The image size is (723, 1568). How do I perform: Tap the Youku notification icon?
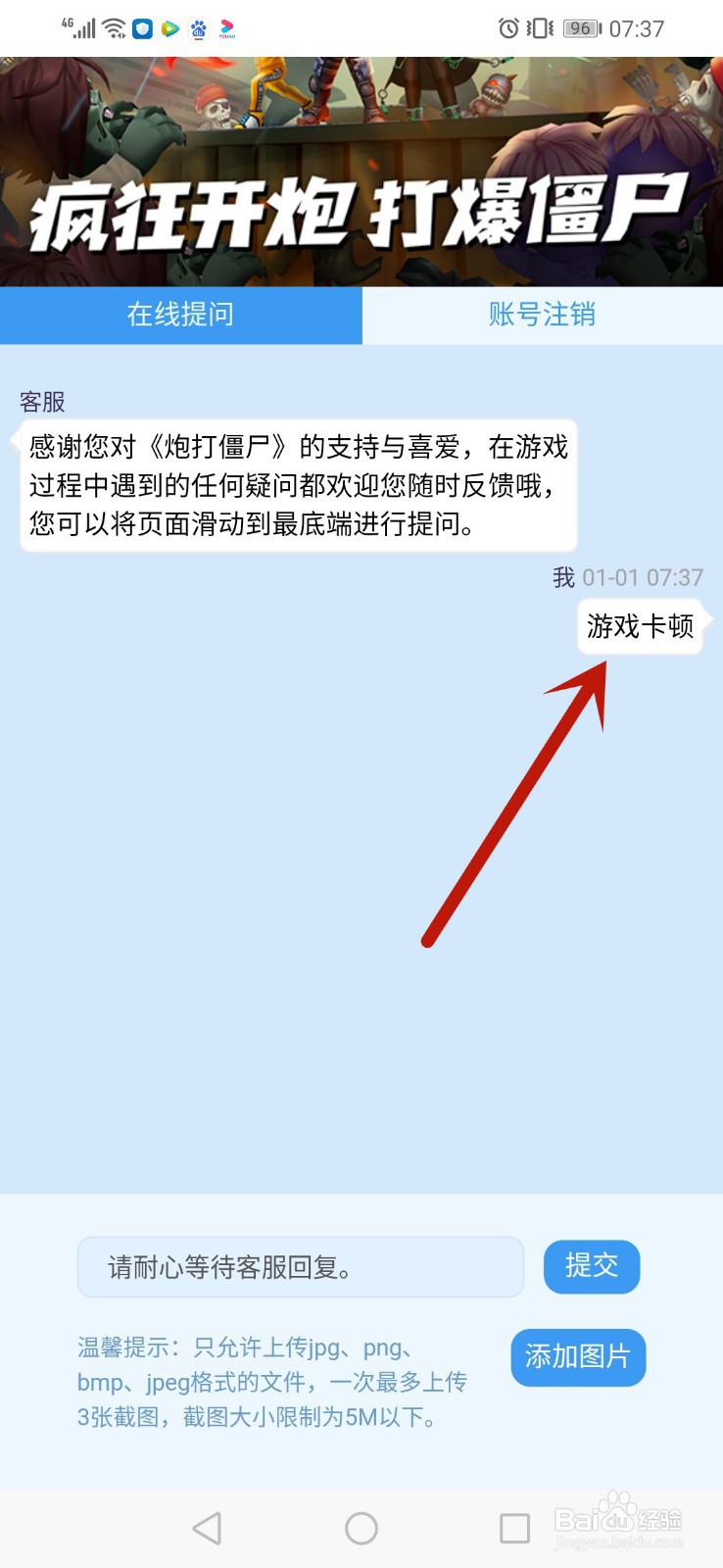coord(226,28)
